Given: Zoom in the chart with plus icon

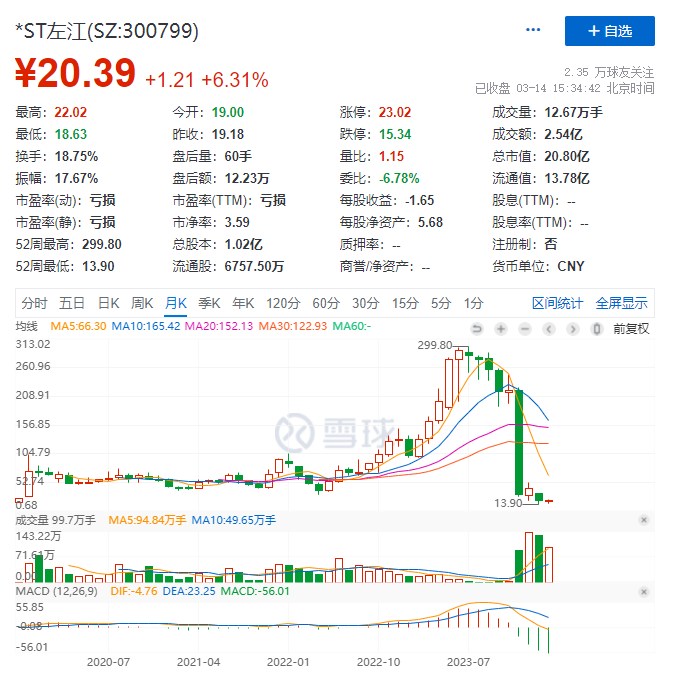Looking at the screenshot, I should coord(501,328).
